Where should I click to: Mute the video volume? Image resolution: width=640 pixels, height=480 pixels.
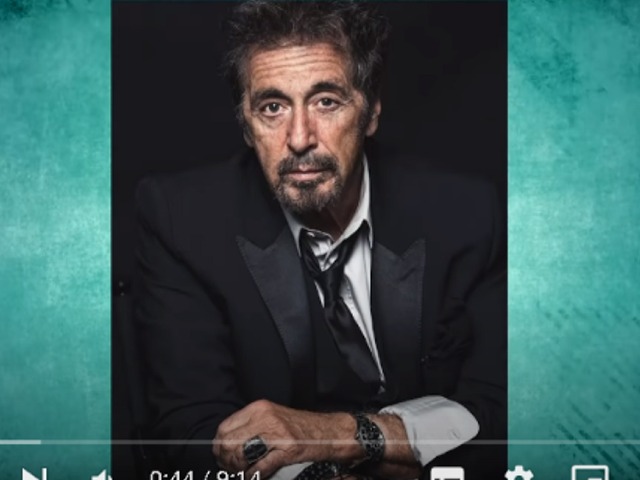point(101,475)
